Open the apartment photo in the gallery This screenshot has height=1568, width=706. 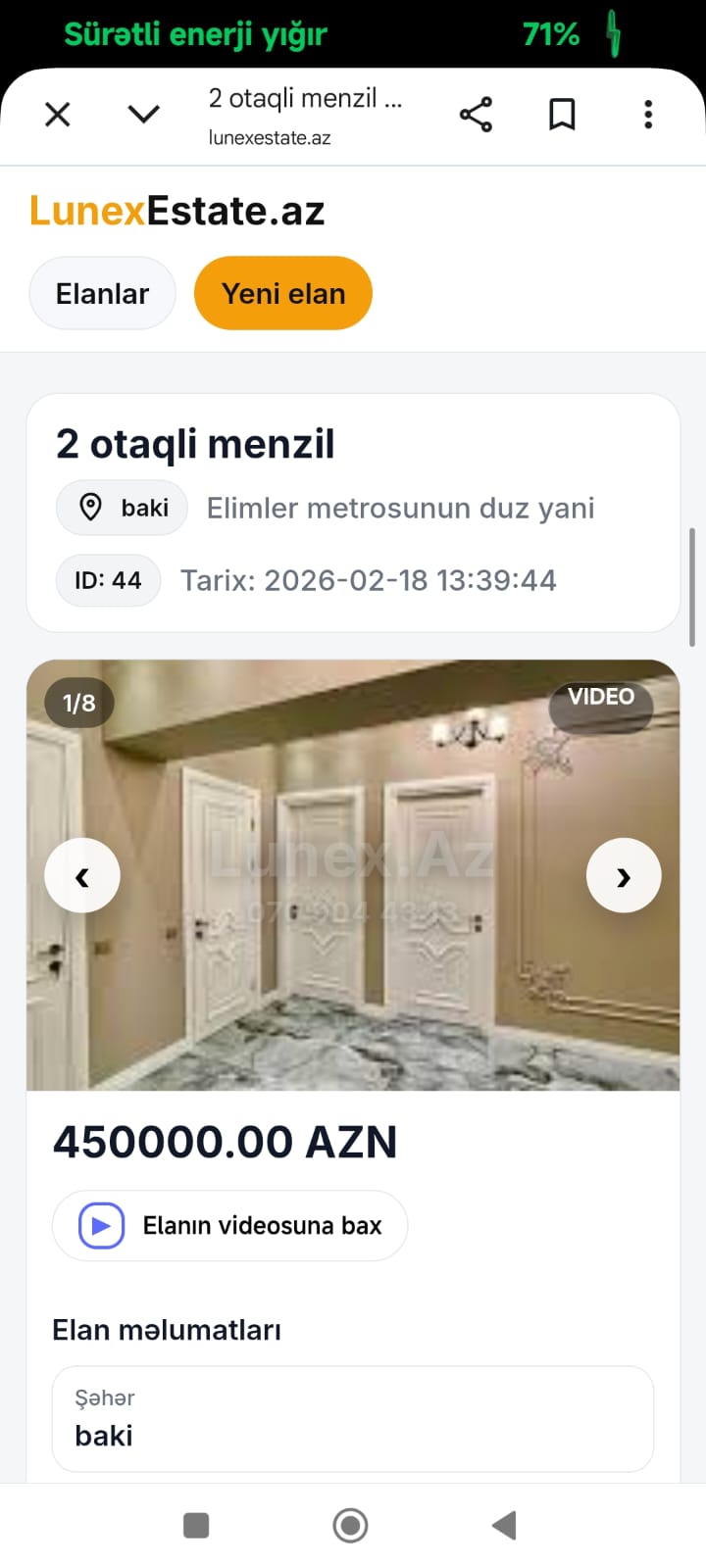[353, 960]
